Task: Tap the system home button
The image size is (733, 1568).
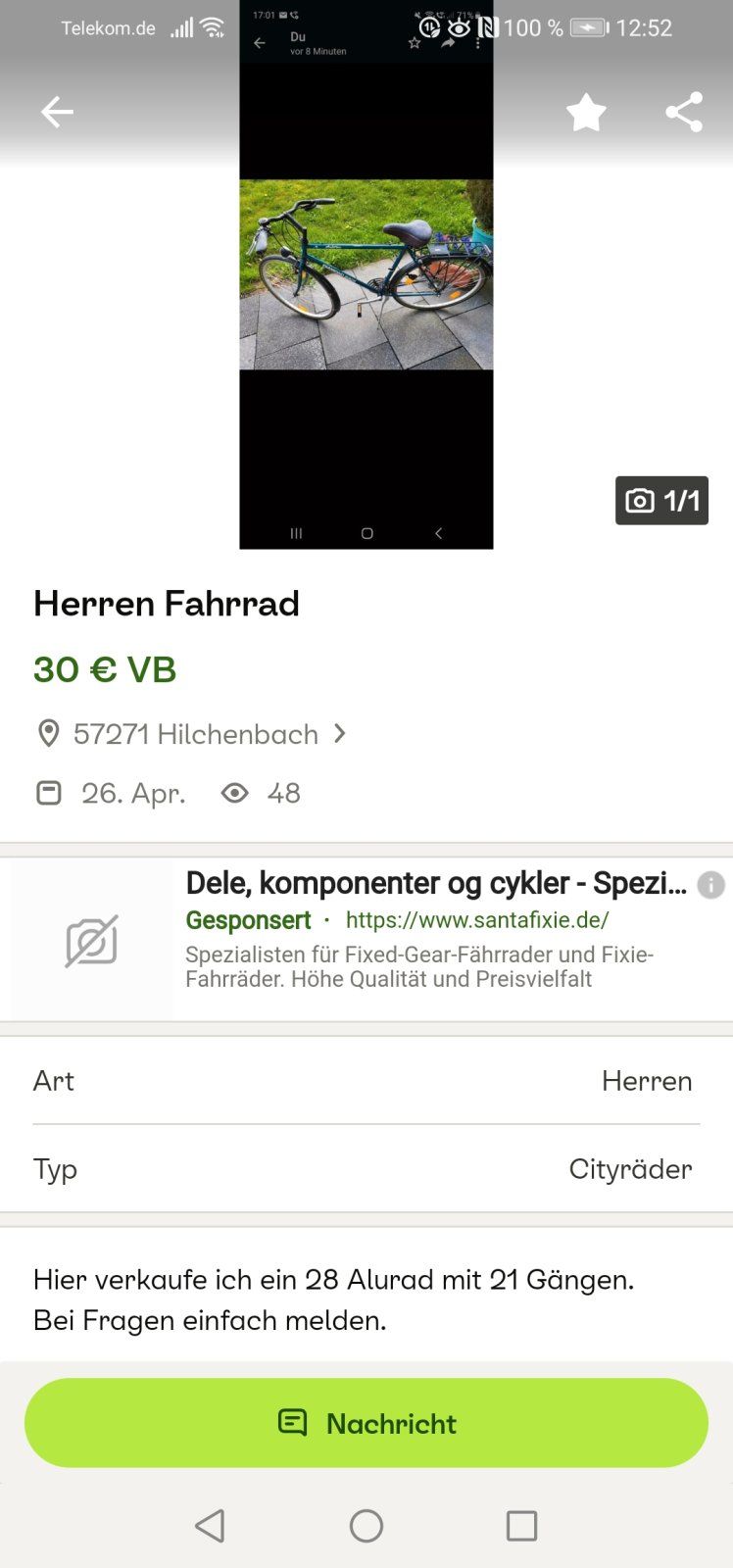Action: pos(366,1525)
